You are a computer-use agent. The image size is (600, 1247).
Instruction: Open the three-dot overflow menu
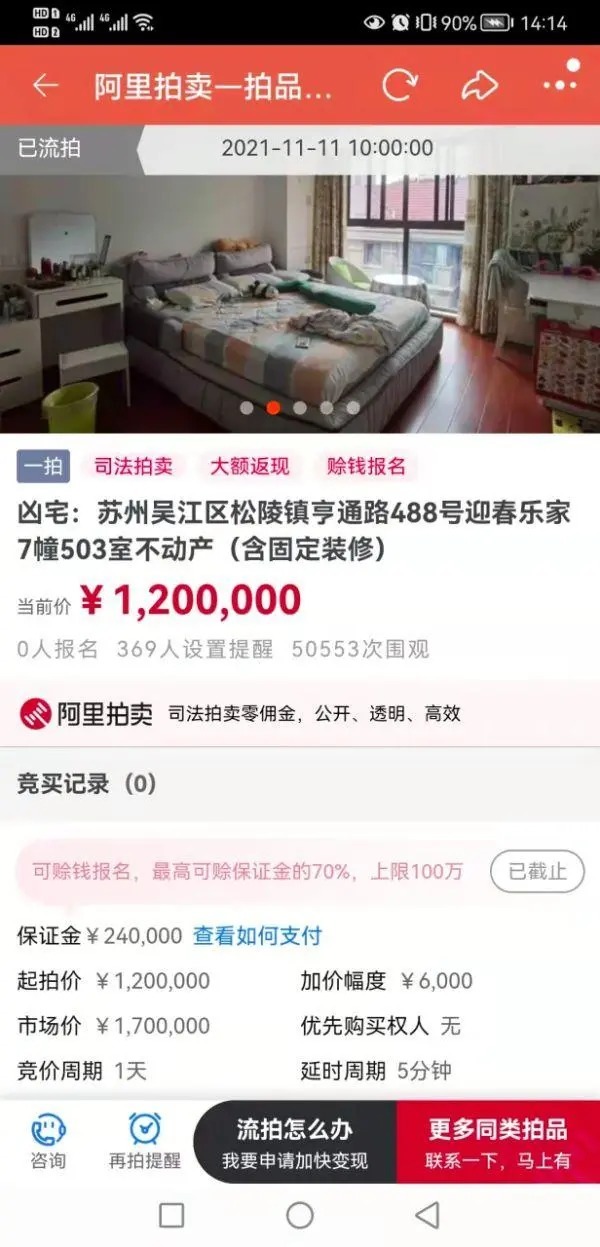pyautogui.click(x=560, y=85)
